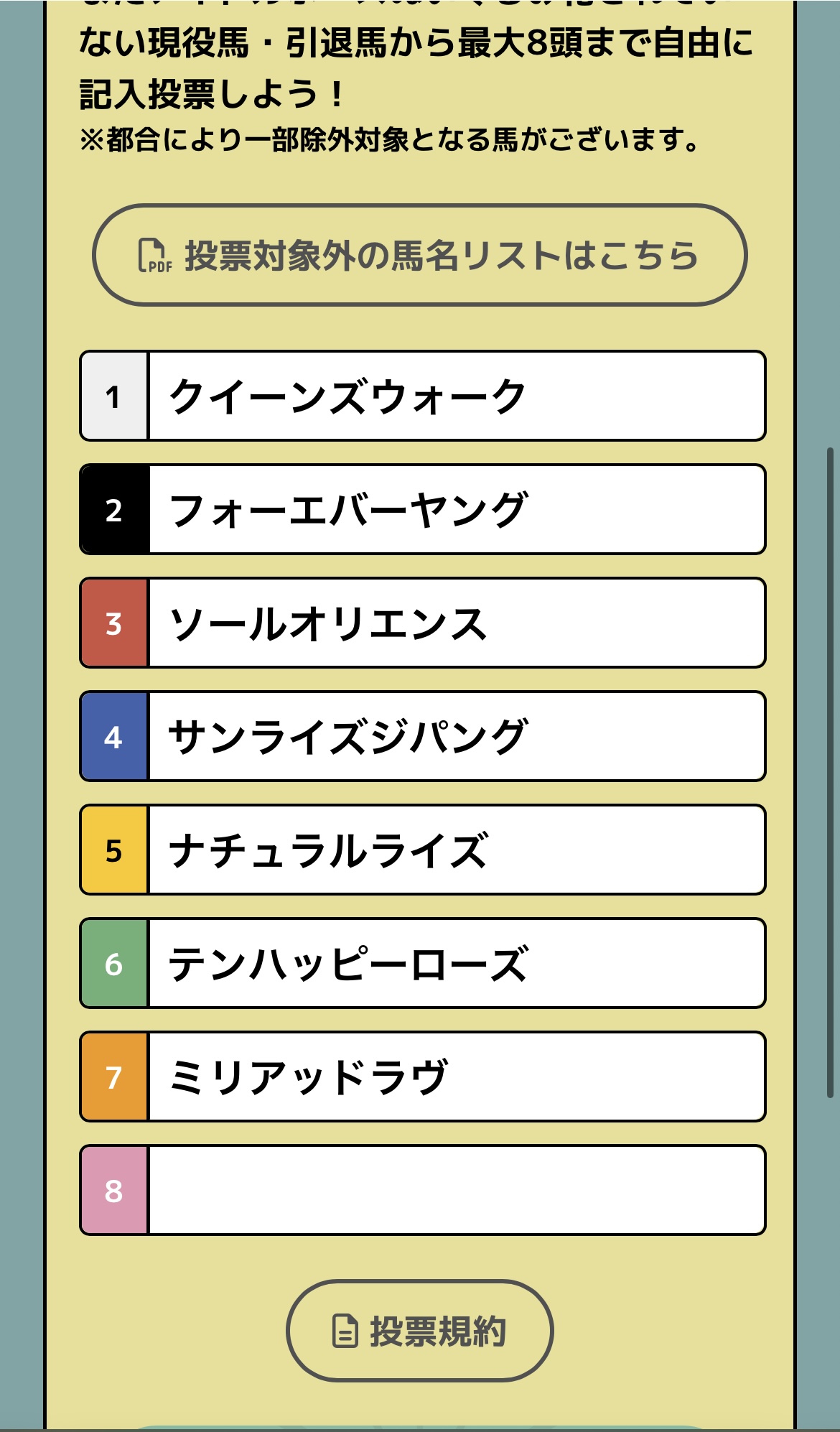Select field 6 showing テンハッピーローズ
Screen dimensions: 840x1432
[457, 963]
